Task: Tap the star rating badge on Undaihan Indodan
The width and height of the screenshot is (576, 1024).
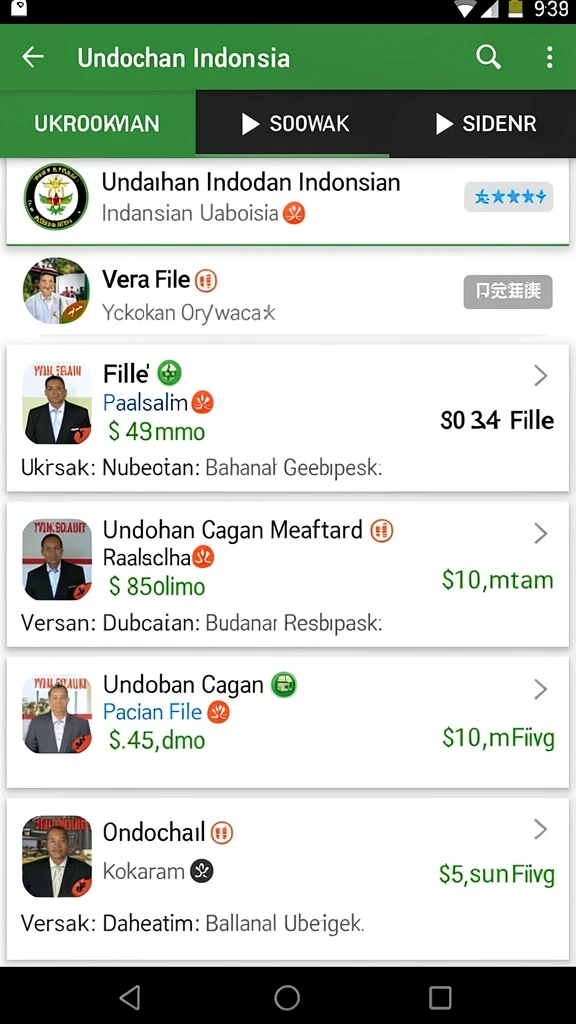Action: [509, 197]
